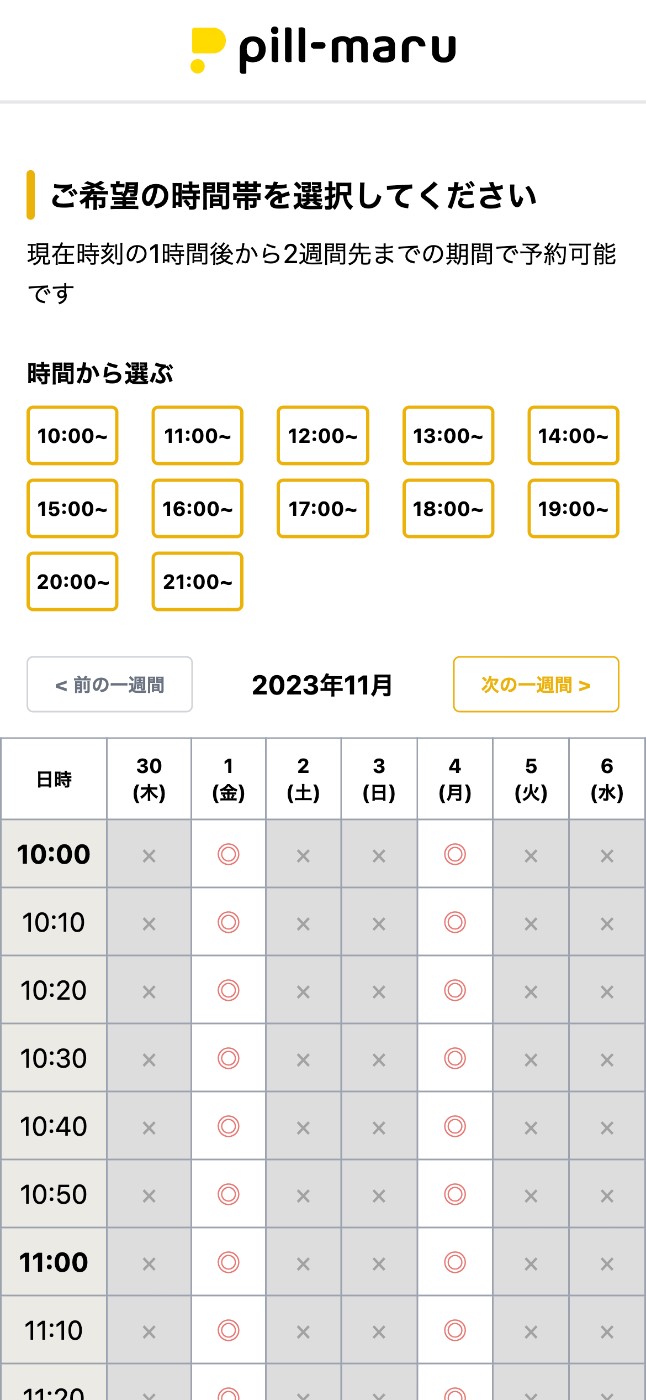Select the 10:20 slot on 1 (金)
Screen dimensions: 646x1400
click(229, 991)
